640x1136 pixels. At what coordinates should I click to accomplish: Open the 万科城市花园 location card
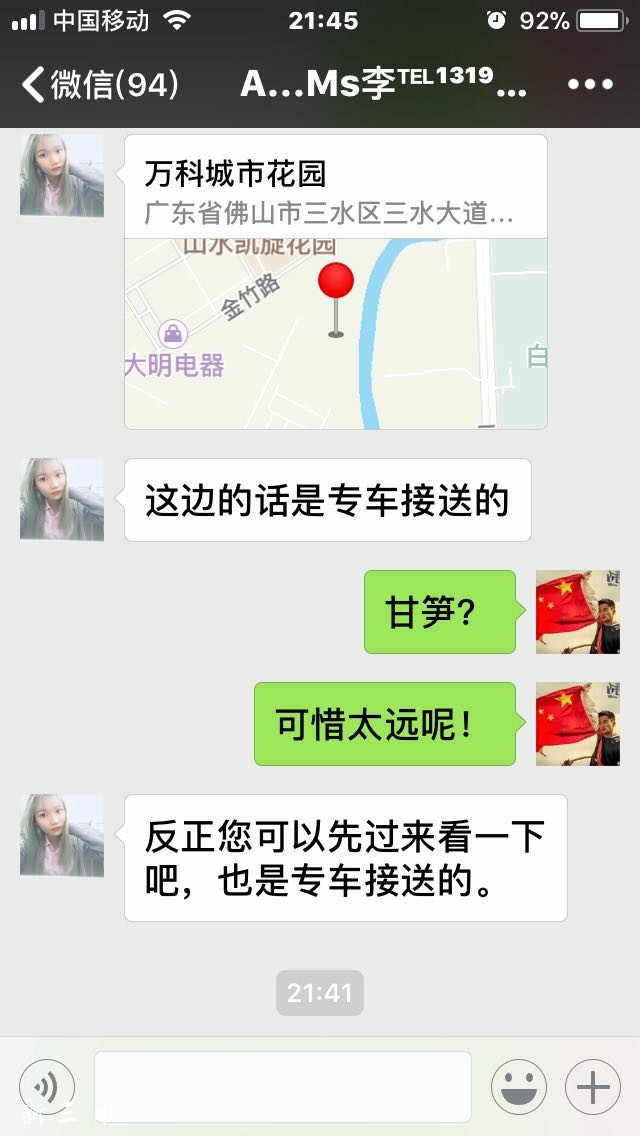(x=335, y=282)
